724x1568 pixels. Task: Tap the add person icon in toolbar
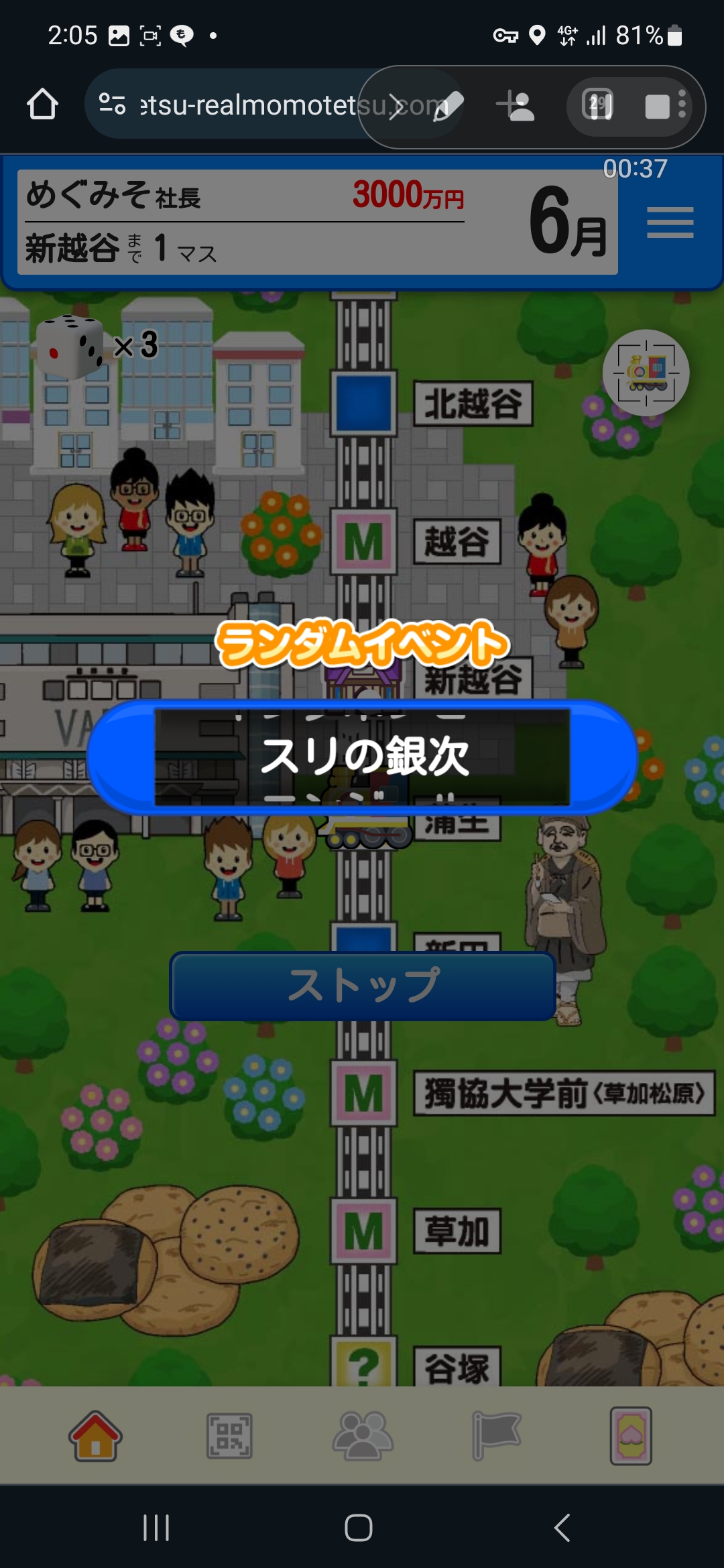tap(515, 105)
